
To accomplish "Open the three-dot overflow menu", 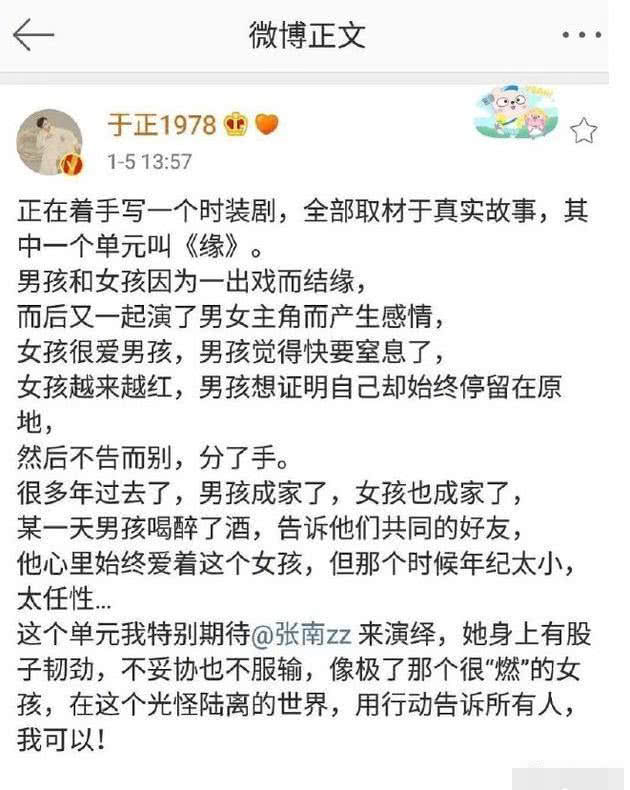I will [x=581, y=35].
